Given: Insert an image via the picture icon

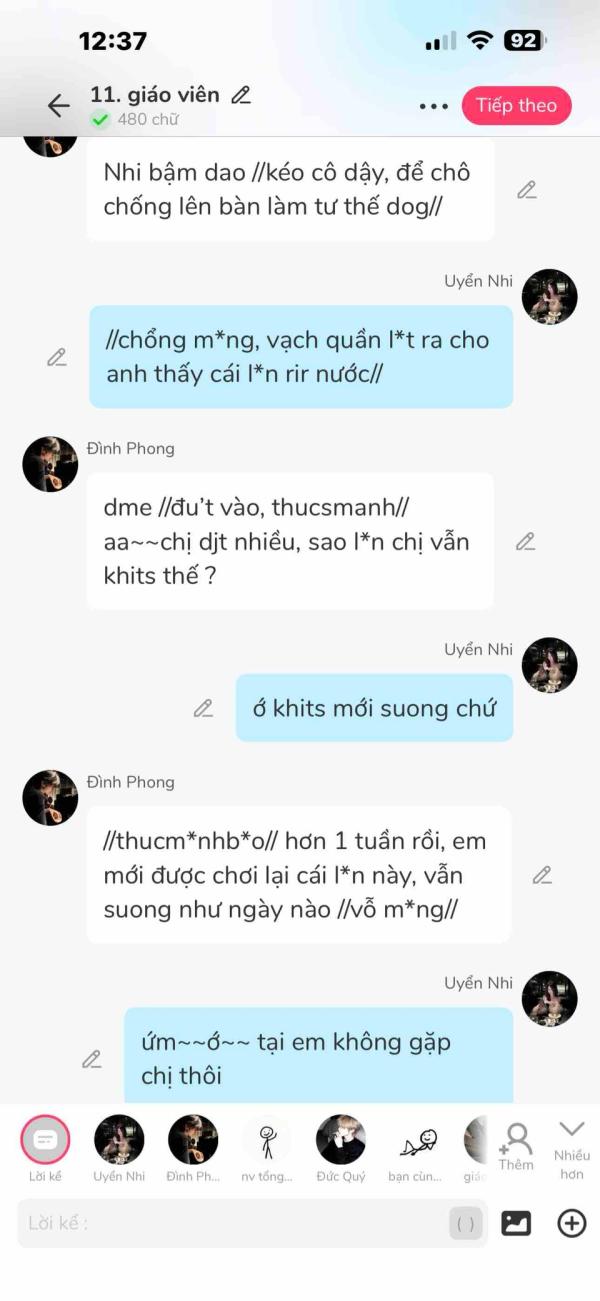Looking at the screenshot, I should pyautogui.click(x=516, y=1223).
